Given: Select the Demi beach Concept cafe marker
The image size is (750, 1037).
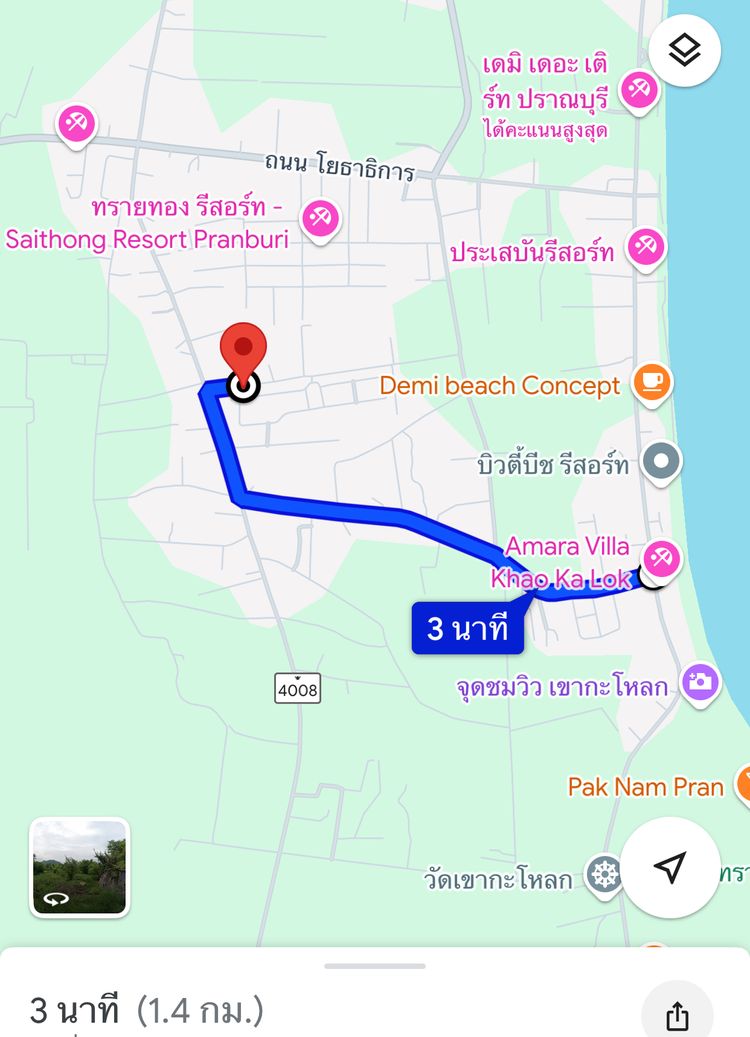Looking at the screenshot, I should pyautogui.click(x=652, y=382).
